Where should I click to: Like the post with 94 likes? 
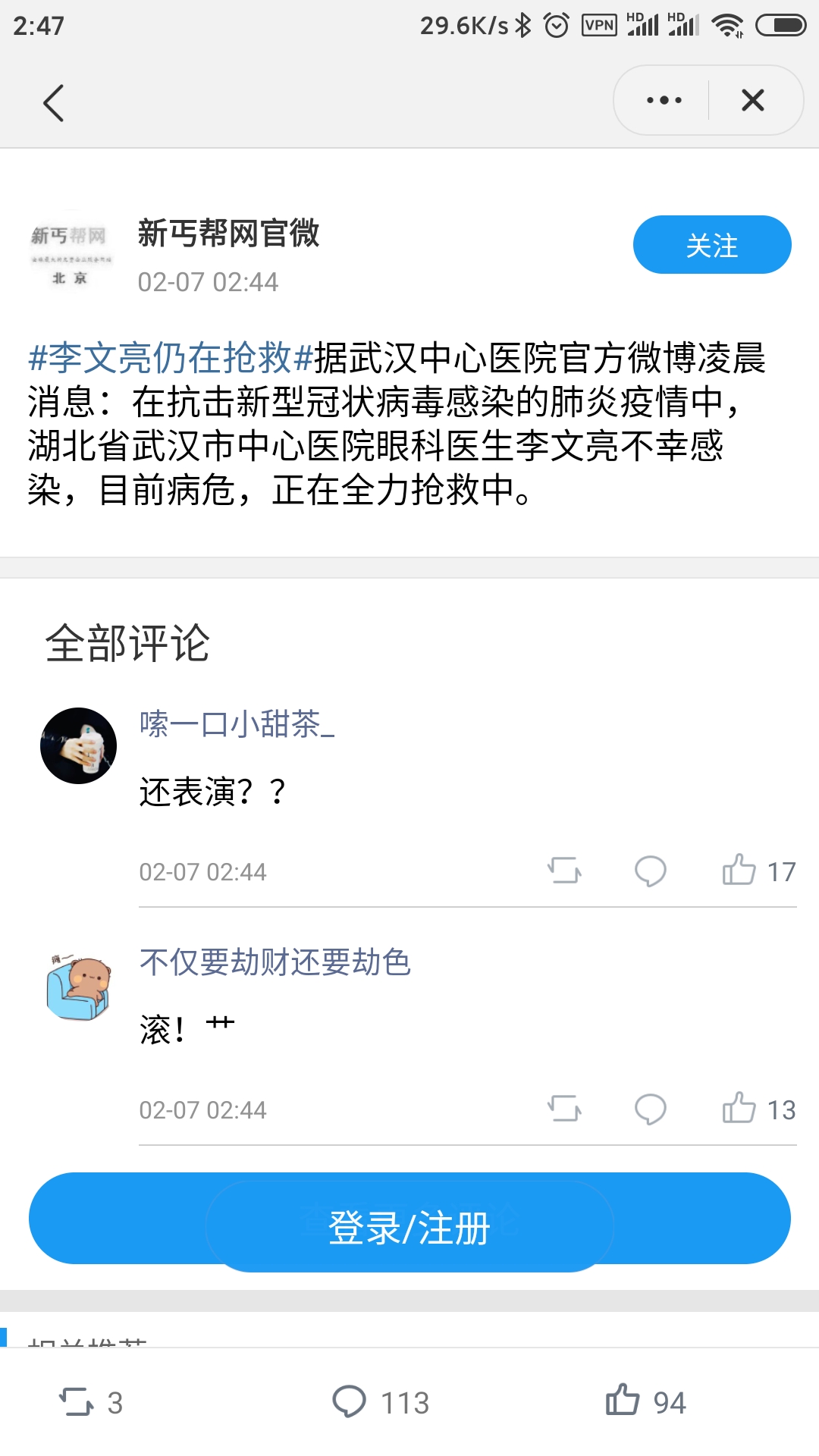coord(645,1402)
